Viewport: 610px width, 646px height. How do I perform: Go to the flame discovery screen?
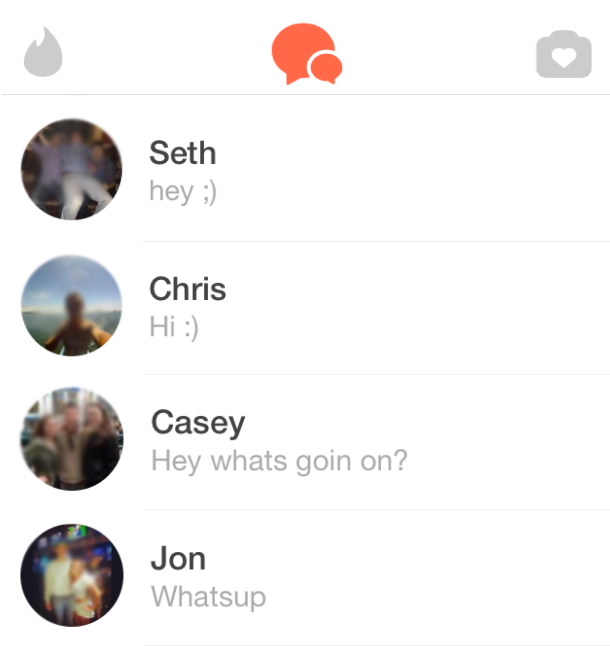43,54
